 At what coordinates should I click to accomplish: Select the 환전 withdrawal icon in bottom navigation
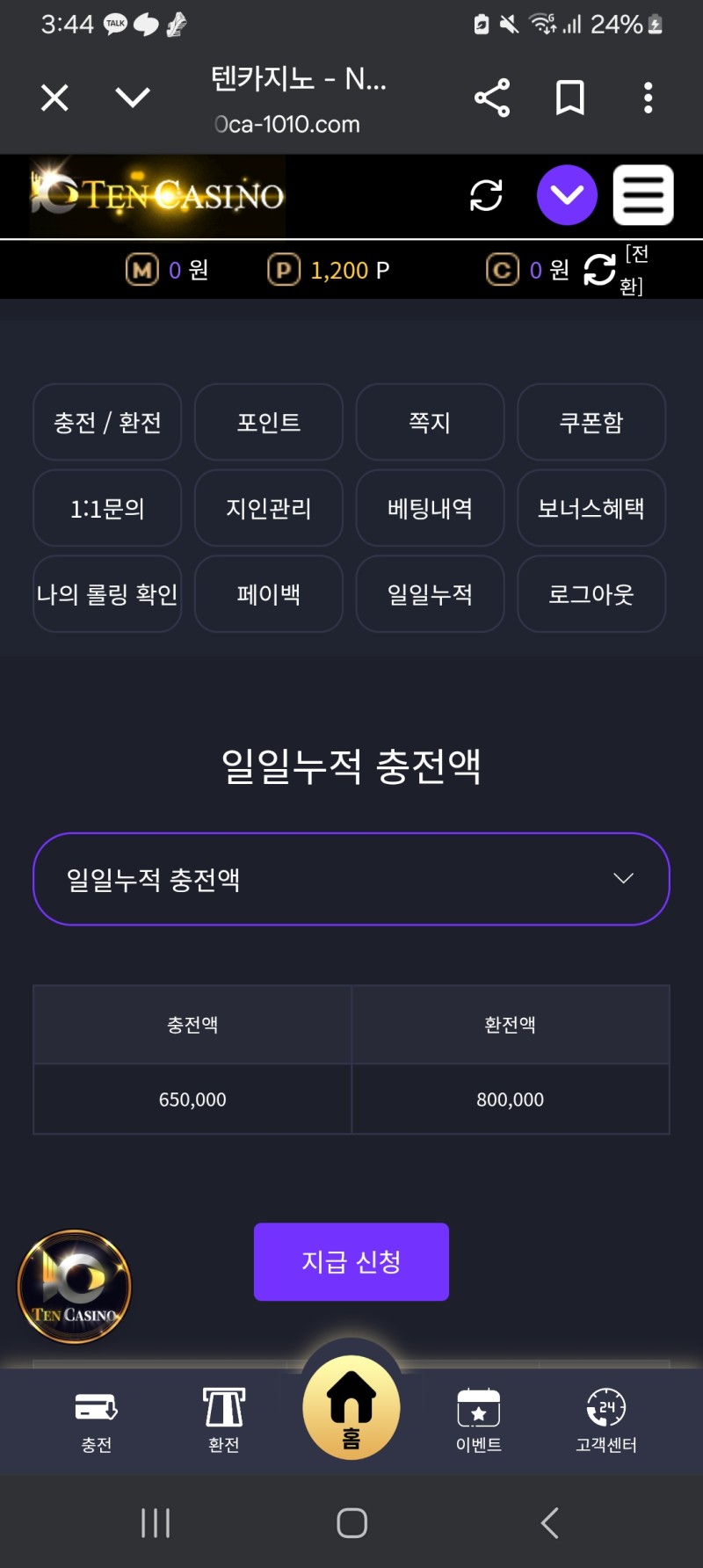223,1406
